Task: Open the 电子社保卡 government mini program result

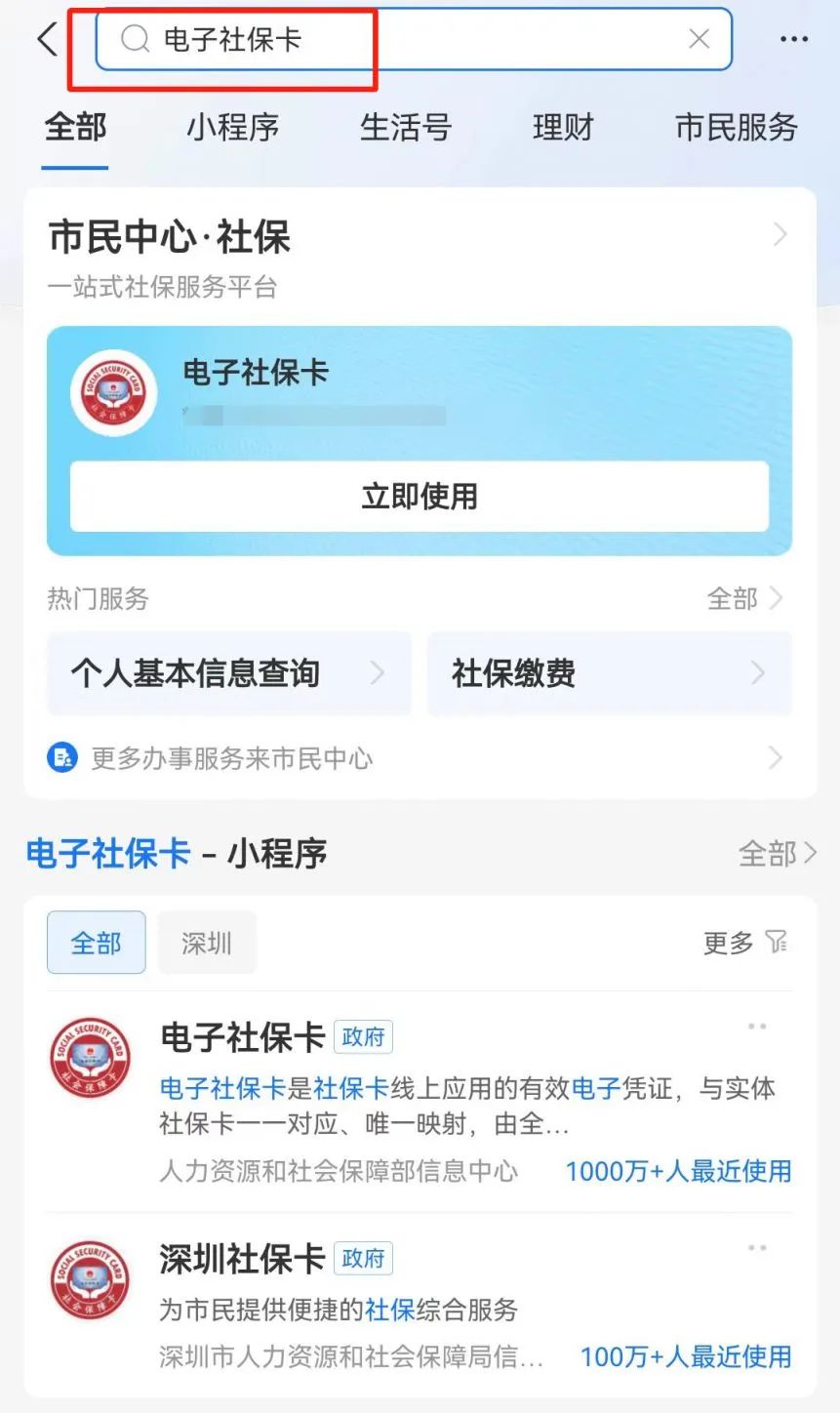Action: 420,1103
